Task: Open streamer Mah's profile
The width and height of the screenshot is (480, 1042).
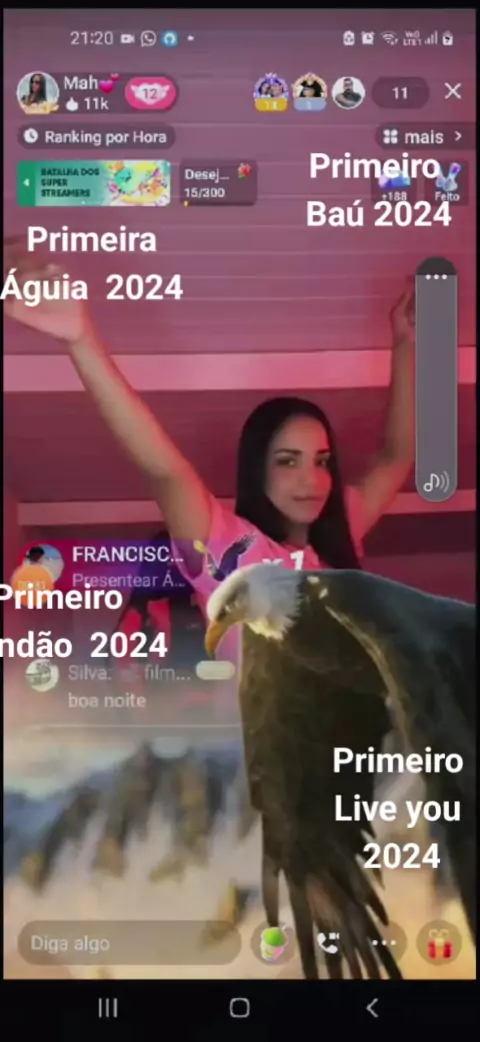Action: (38, 92)
